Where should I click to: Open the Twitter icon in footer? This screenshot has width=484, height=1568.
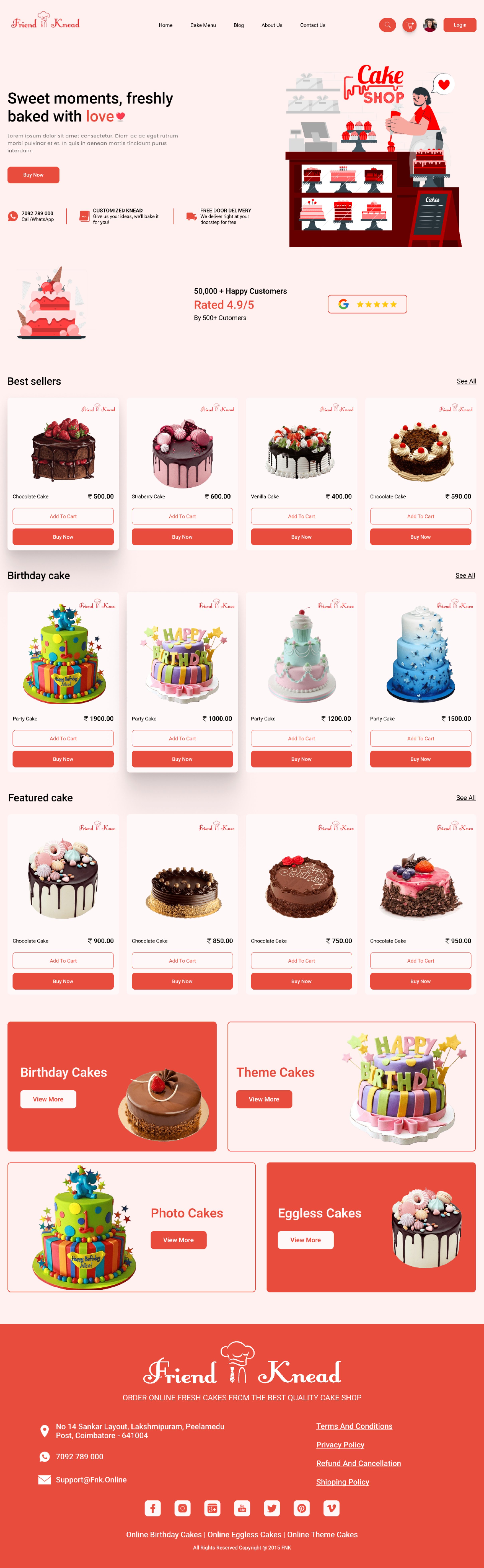[272, 1508]
